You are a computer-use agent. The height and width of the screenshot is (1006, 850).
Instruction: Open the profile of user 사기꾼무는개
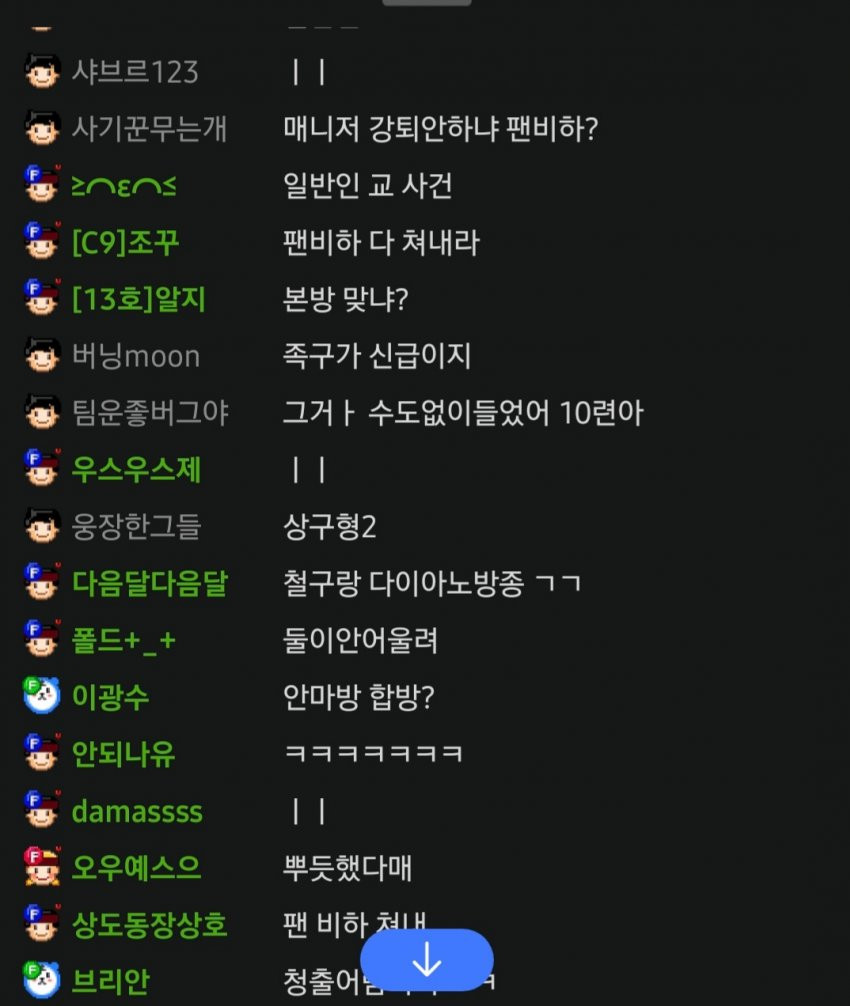point(149,129)
